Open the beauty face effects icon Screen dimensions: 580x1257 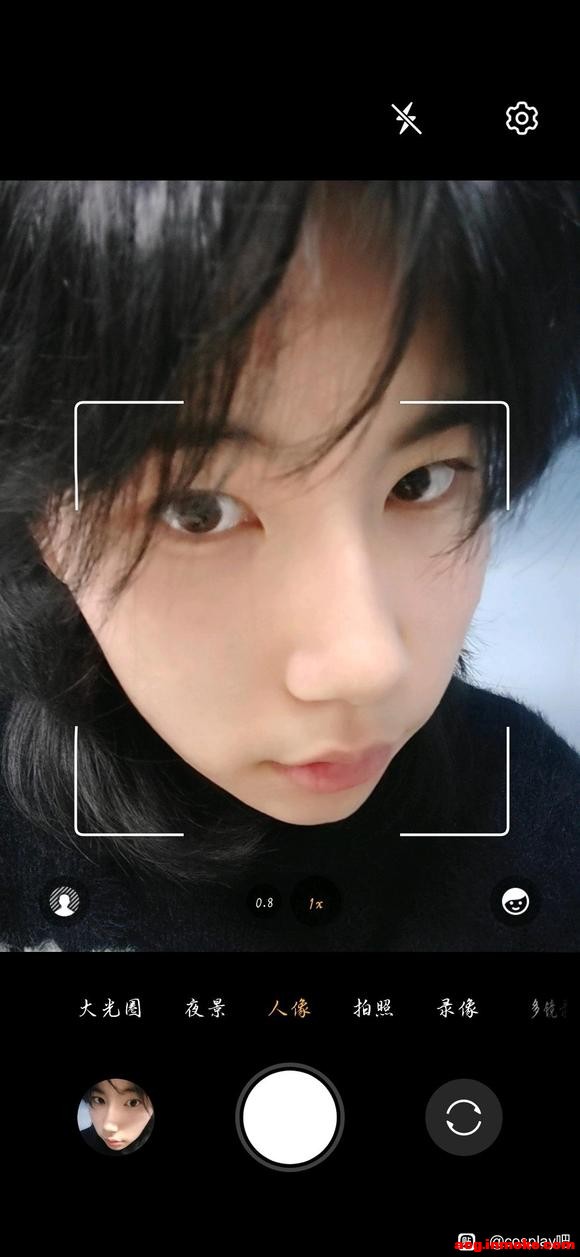pos(516,902)
